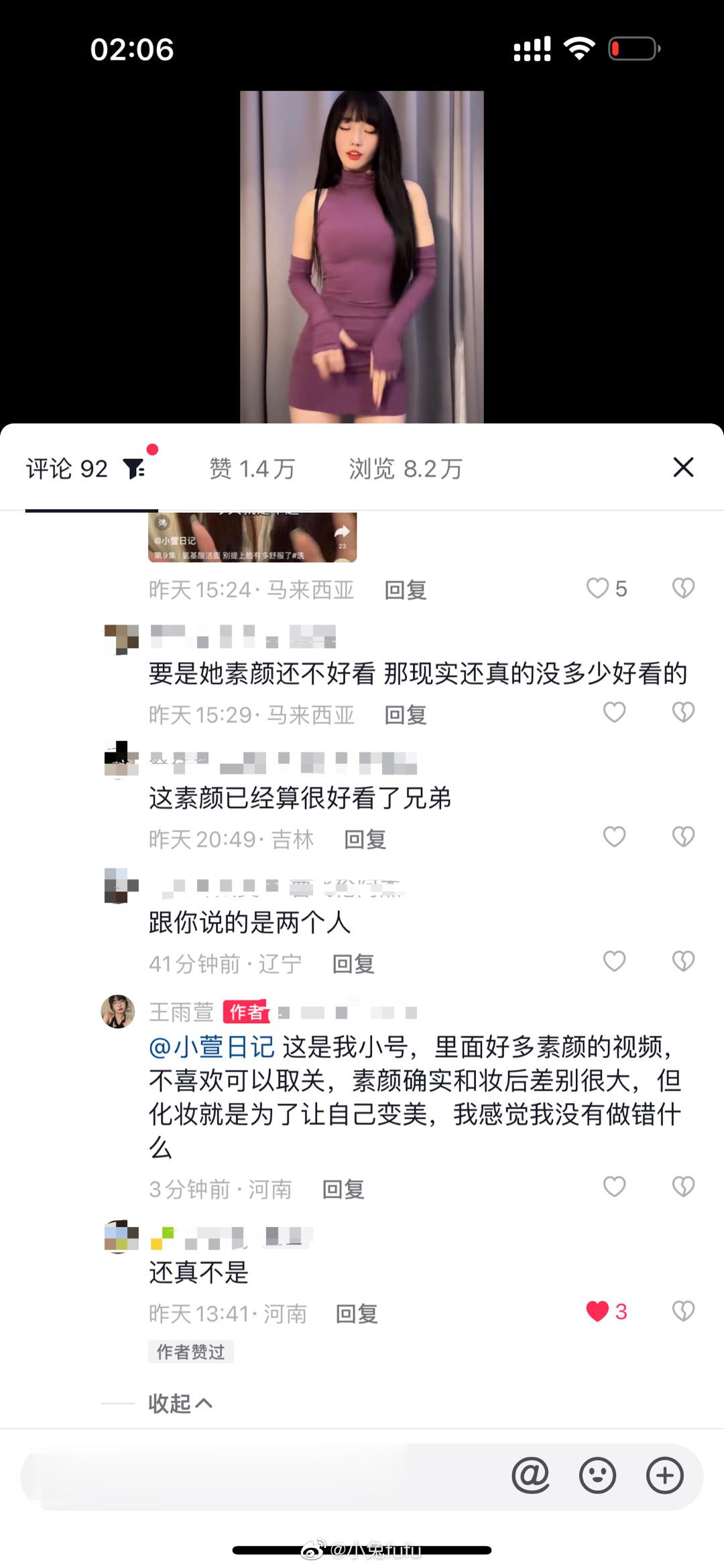724x1568 pixels.
Task: Open 王雨萱's profile avatar
Action: click(118, 1011)
